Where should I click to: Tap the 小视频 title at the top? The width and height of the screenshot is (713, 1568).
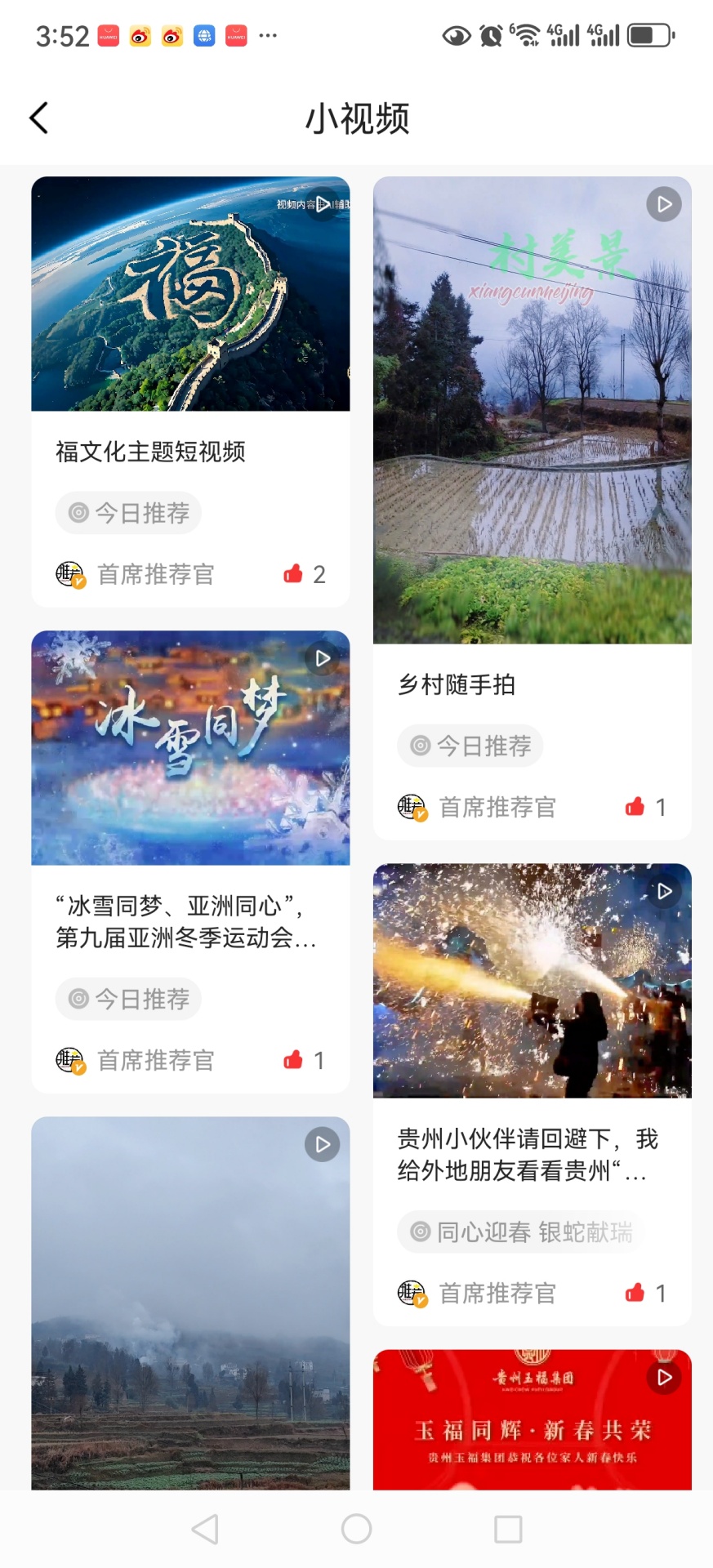[357, 118]
